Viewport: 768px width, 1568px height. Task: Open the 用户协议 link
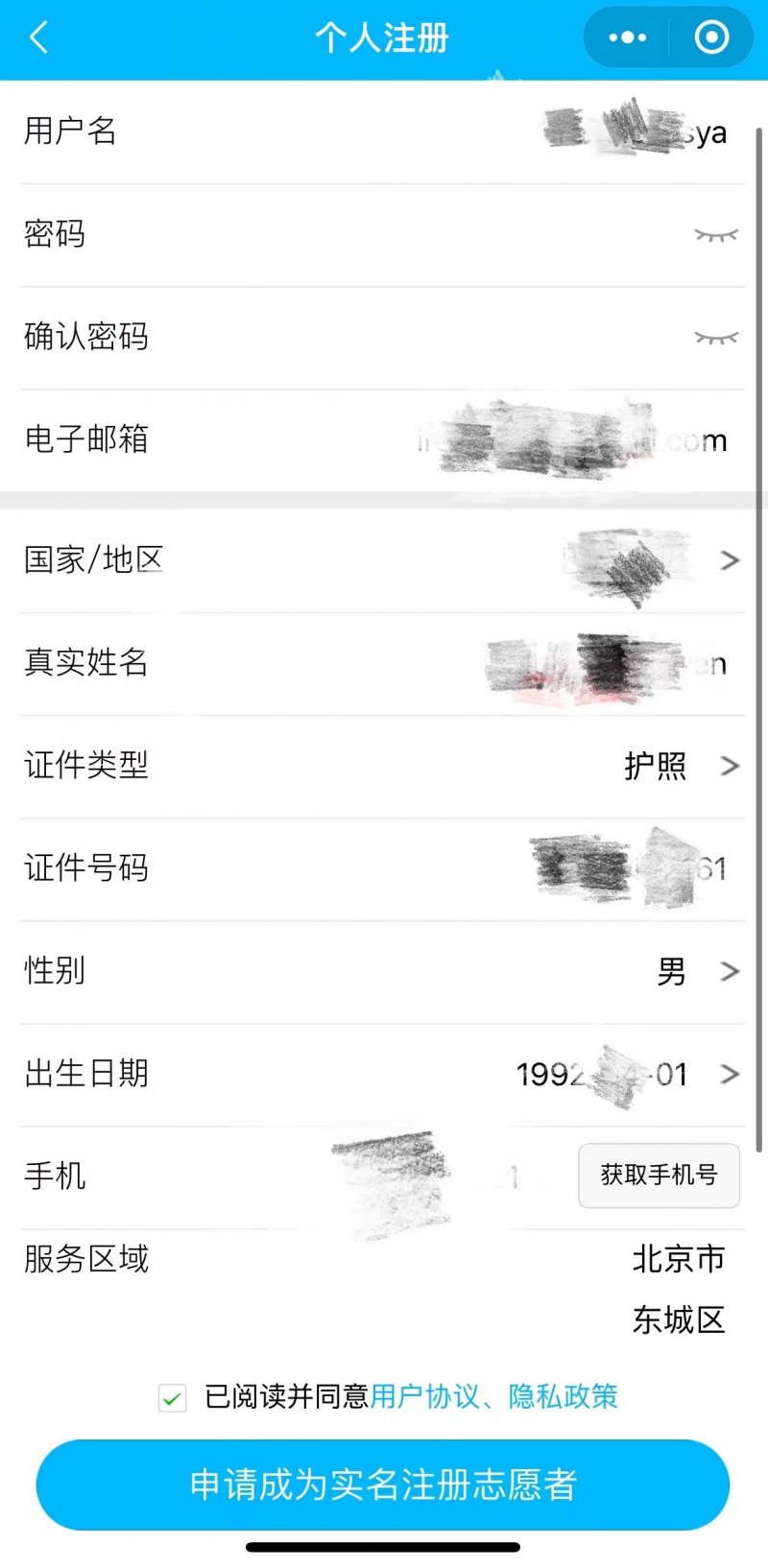click(424, 1396)
